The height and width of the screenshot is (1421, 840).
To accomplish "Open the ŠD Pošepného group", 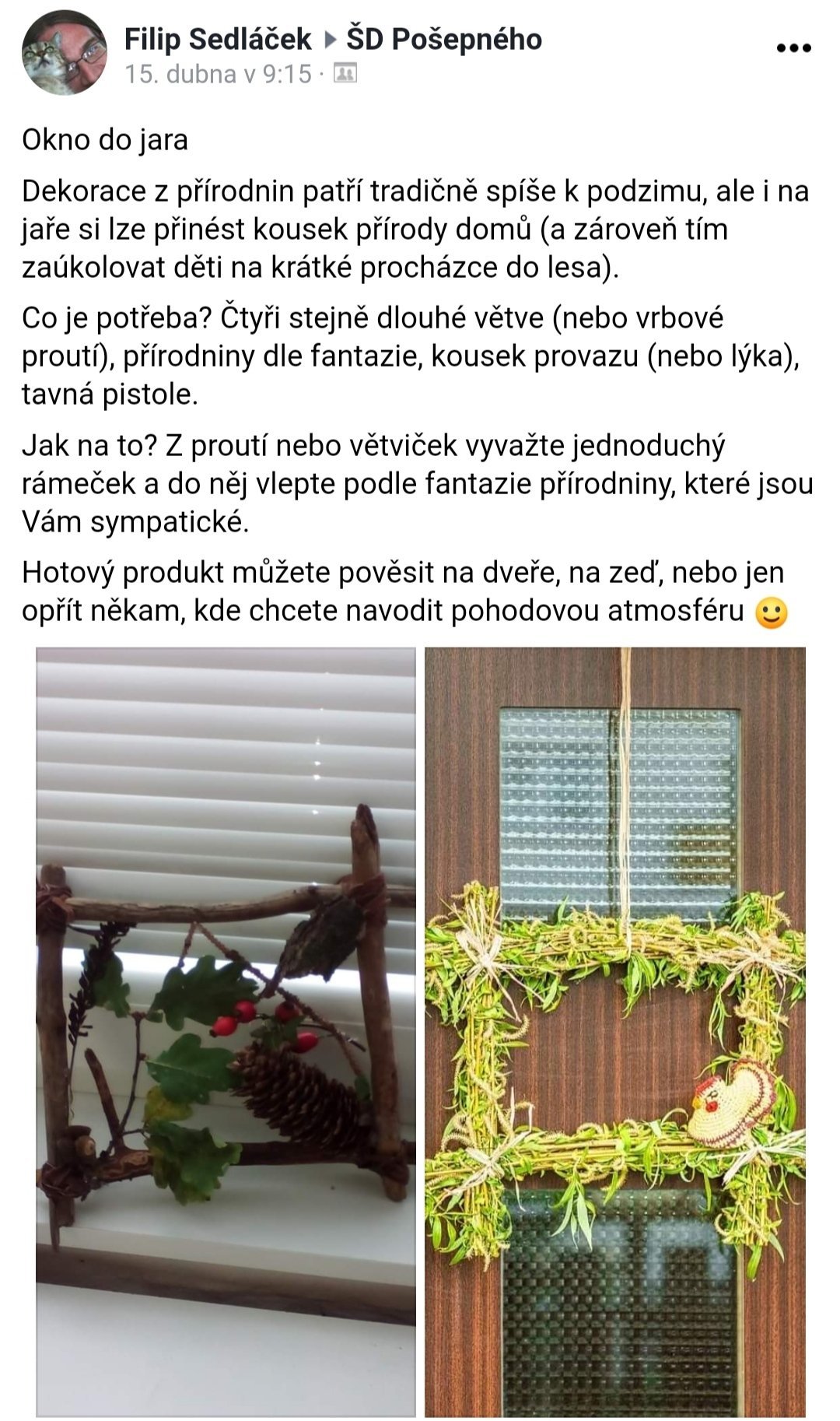I will (444, 39).
